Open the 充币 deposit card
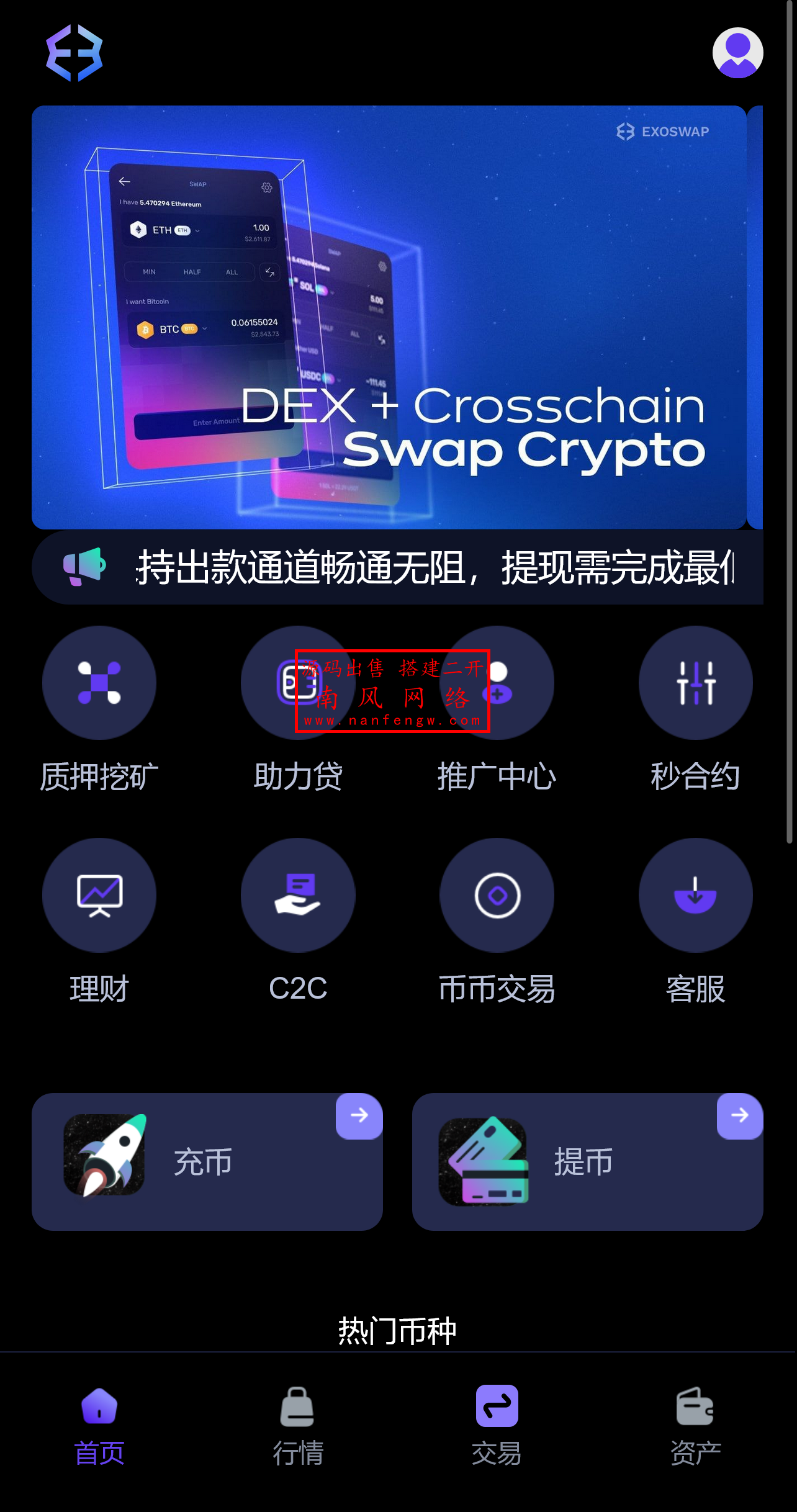 [207, 1162]
